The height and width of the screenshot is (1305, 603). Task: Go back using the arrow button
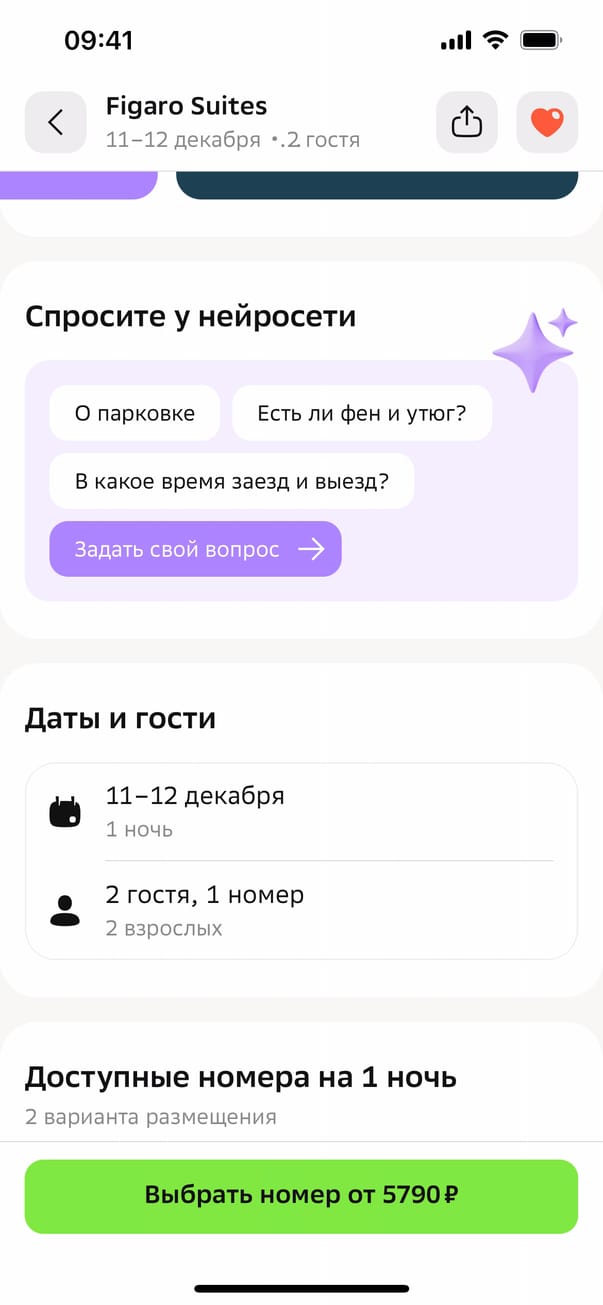(x=55, y=122)
